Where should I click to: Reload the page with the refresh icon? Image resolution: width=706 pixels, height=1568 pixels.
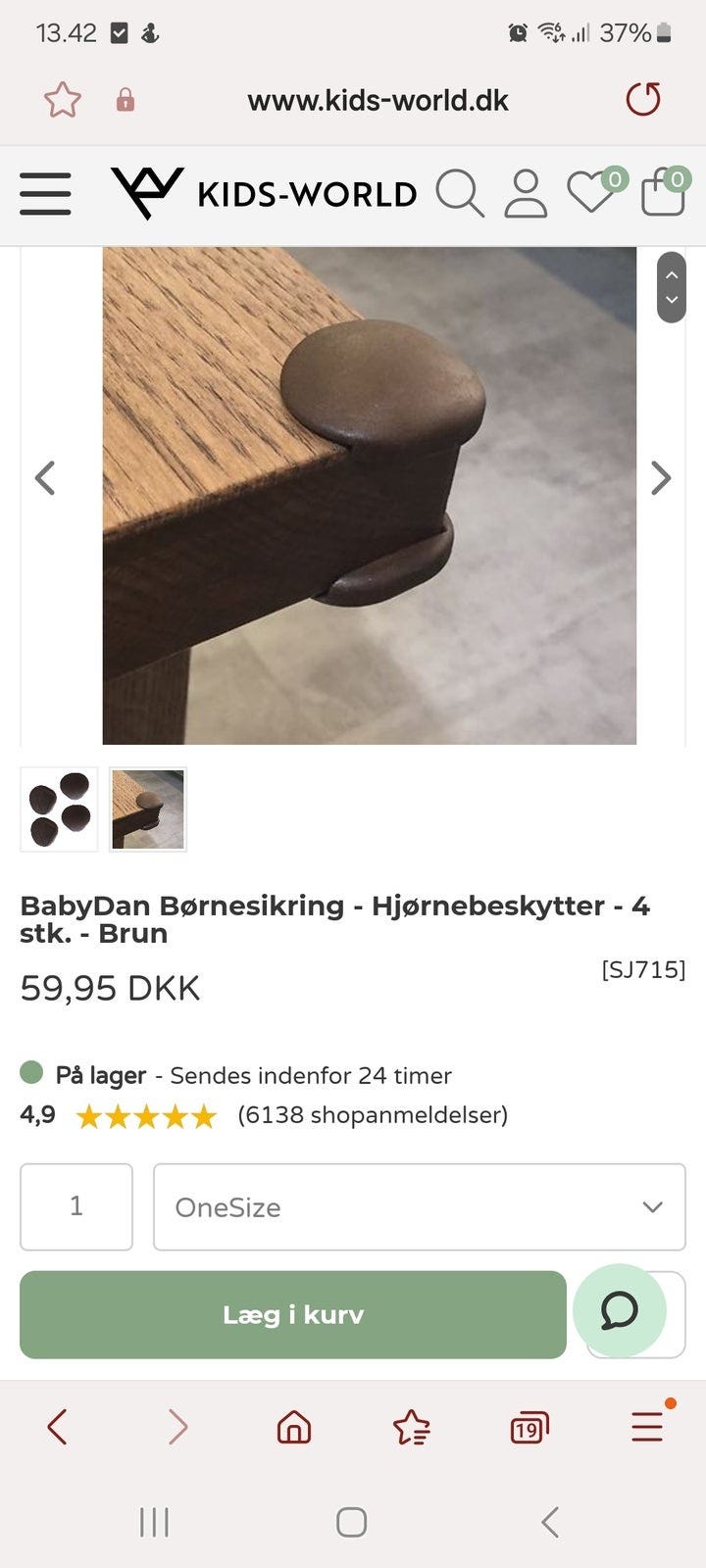643,99
